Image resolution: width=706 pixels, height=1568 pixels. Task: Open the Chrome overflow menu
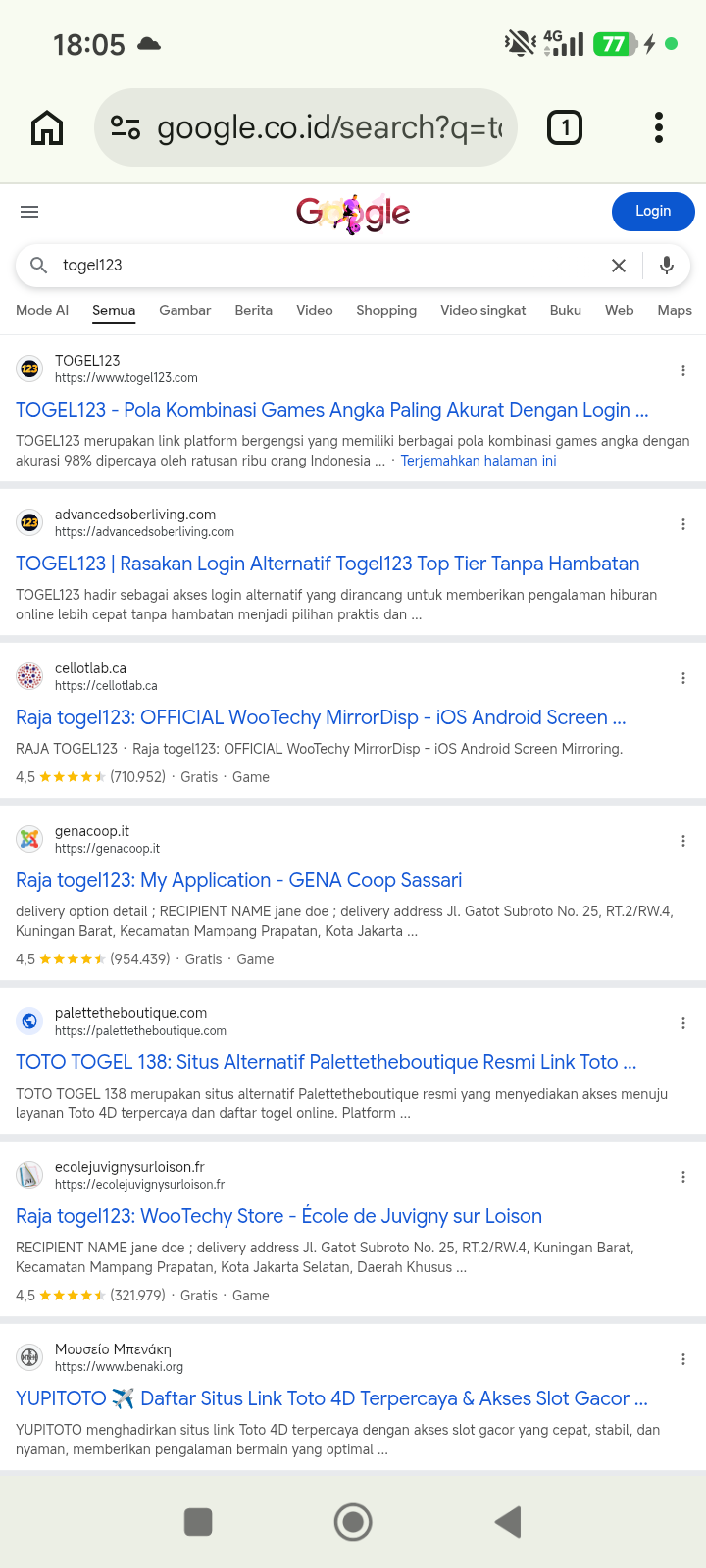(659, 127)
